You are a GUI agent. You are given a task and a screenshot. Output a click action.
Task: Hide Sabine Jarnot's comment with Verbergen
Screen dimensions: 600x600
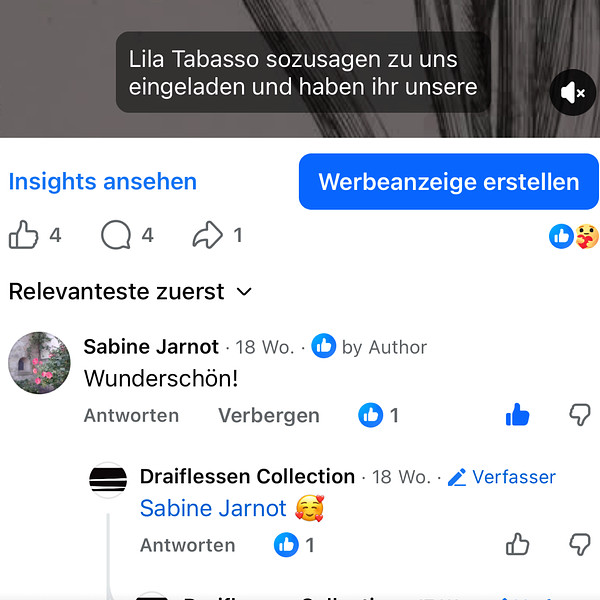(x=269, y=415)
